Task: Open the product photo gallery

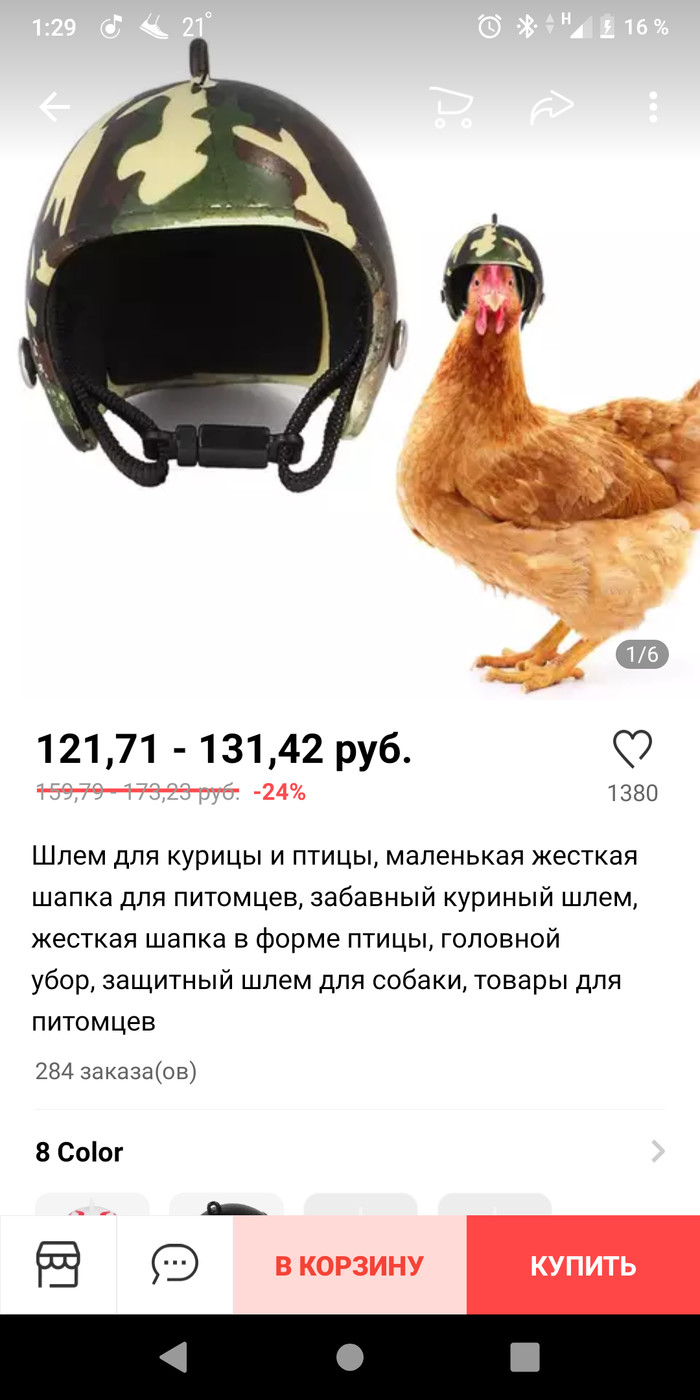Action: click(x=350, y=400)
